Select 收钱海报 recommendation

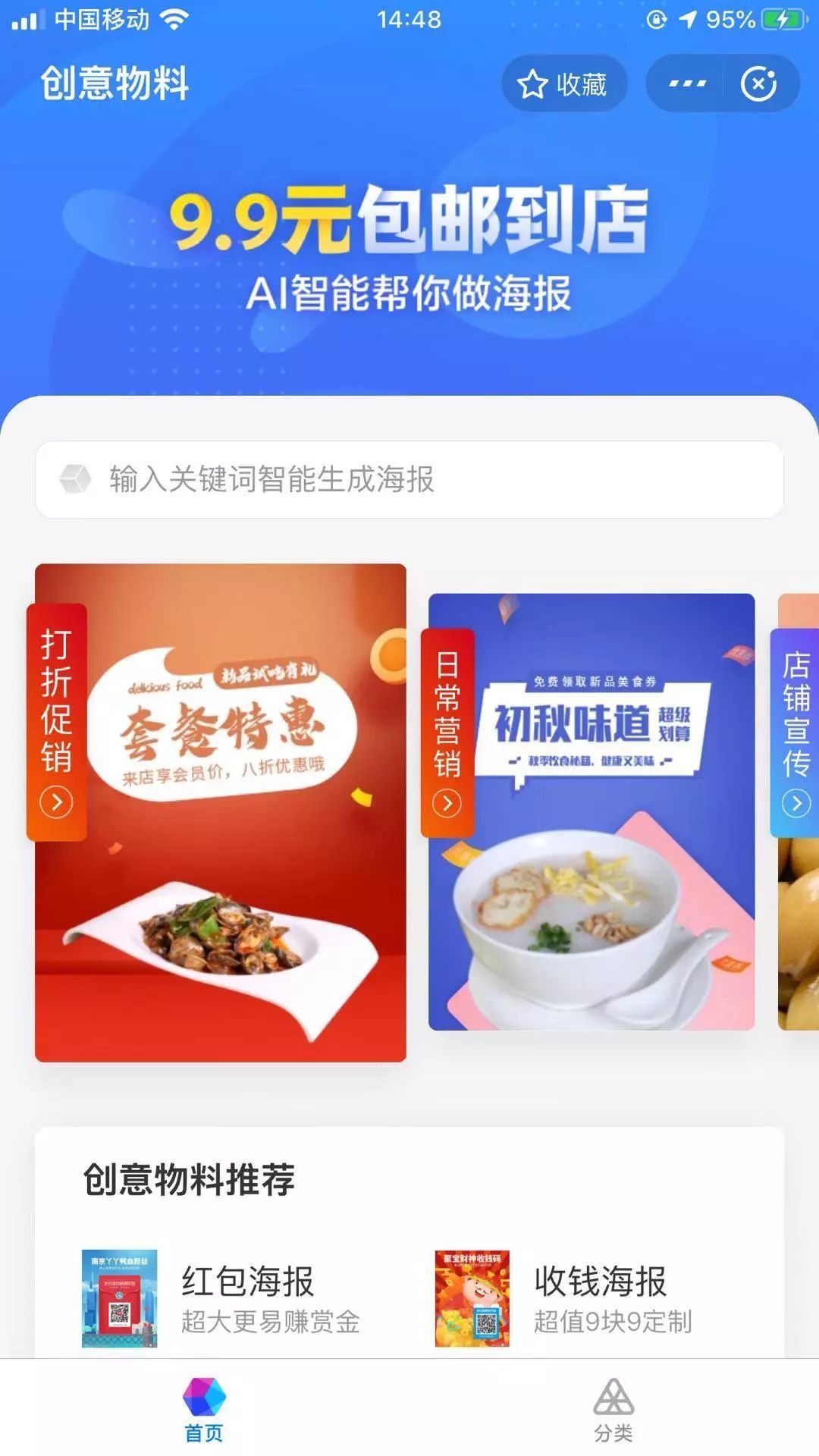point(565,1298)
